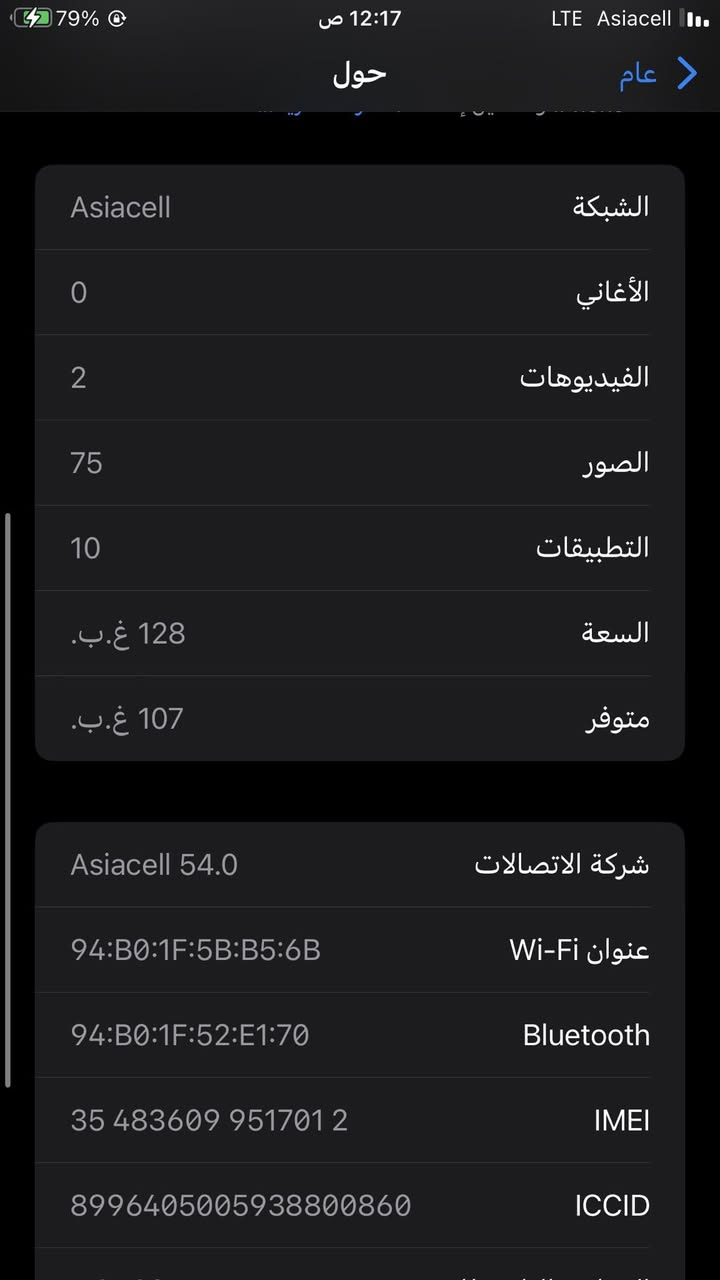Select the متوفر row showing 107 غ.ب
720x1280 pixels.
pyautogui.click(x=360, y=718)
